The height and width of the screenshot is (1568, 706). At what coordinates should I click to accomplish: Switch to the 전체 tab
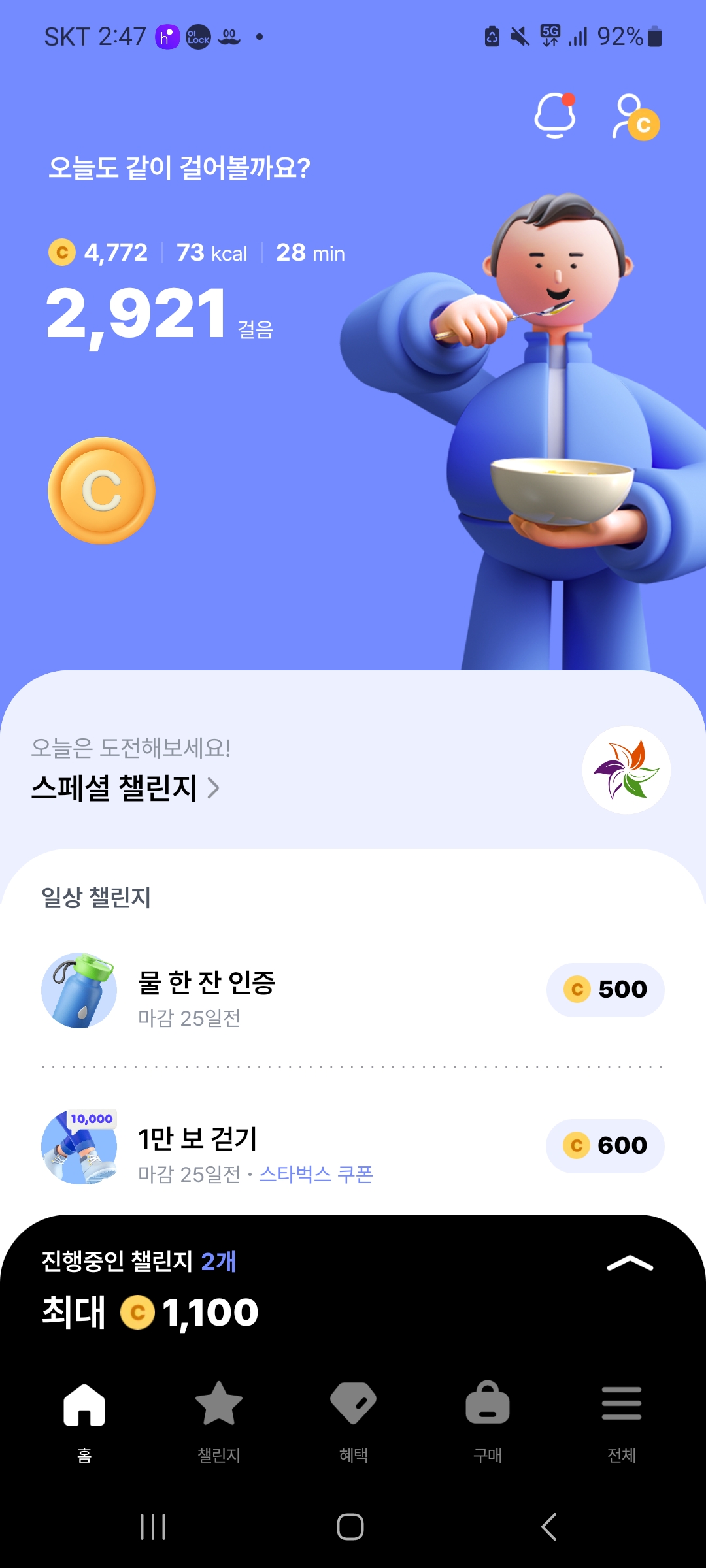pyautogui.click(x=622, y=1418)
